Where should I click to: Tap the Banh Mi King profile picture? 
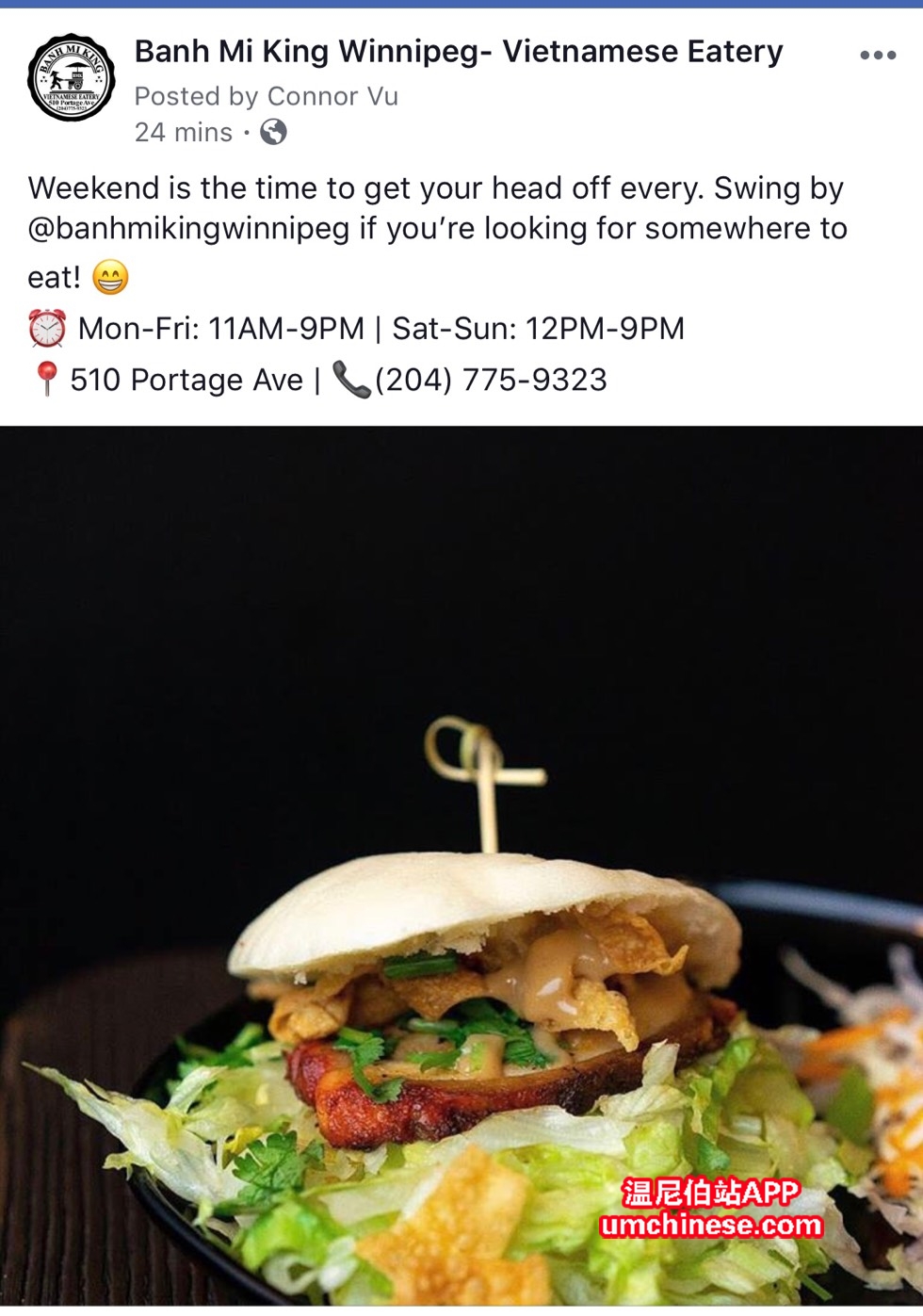[71, 78]
